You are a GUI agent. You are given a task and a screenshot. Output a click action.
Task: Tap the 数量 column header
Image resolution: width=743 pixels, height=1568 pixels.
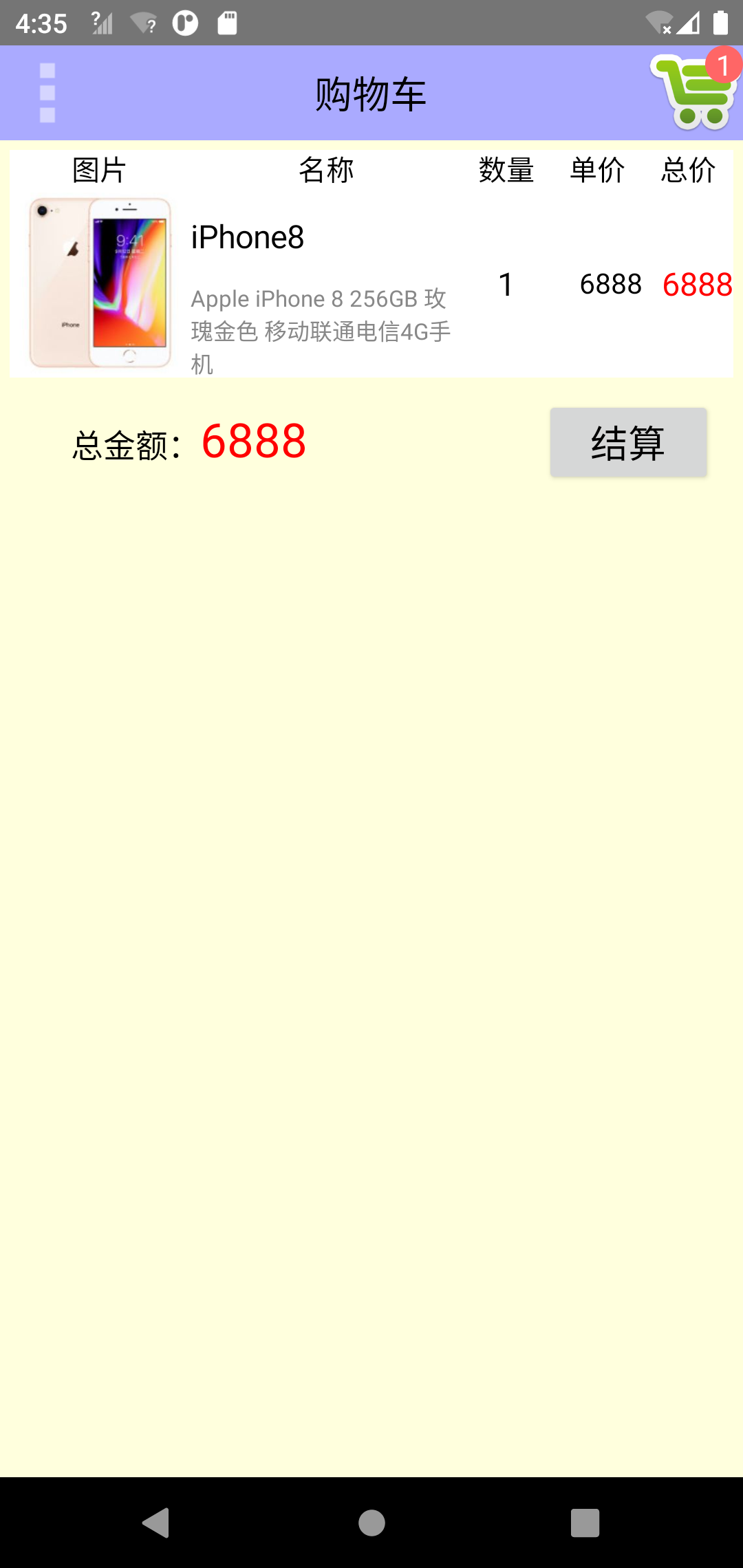tap(507, 170)
